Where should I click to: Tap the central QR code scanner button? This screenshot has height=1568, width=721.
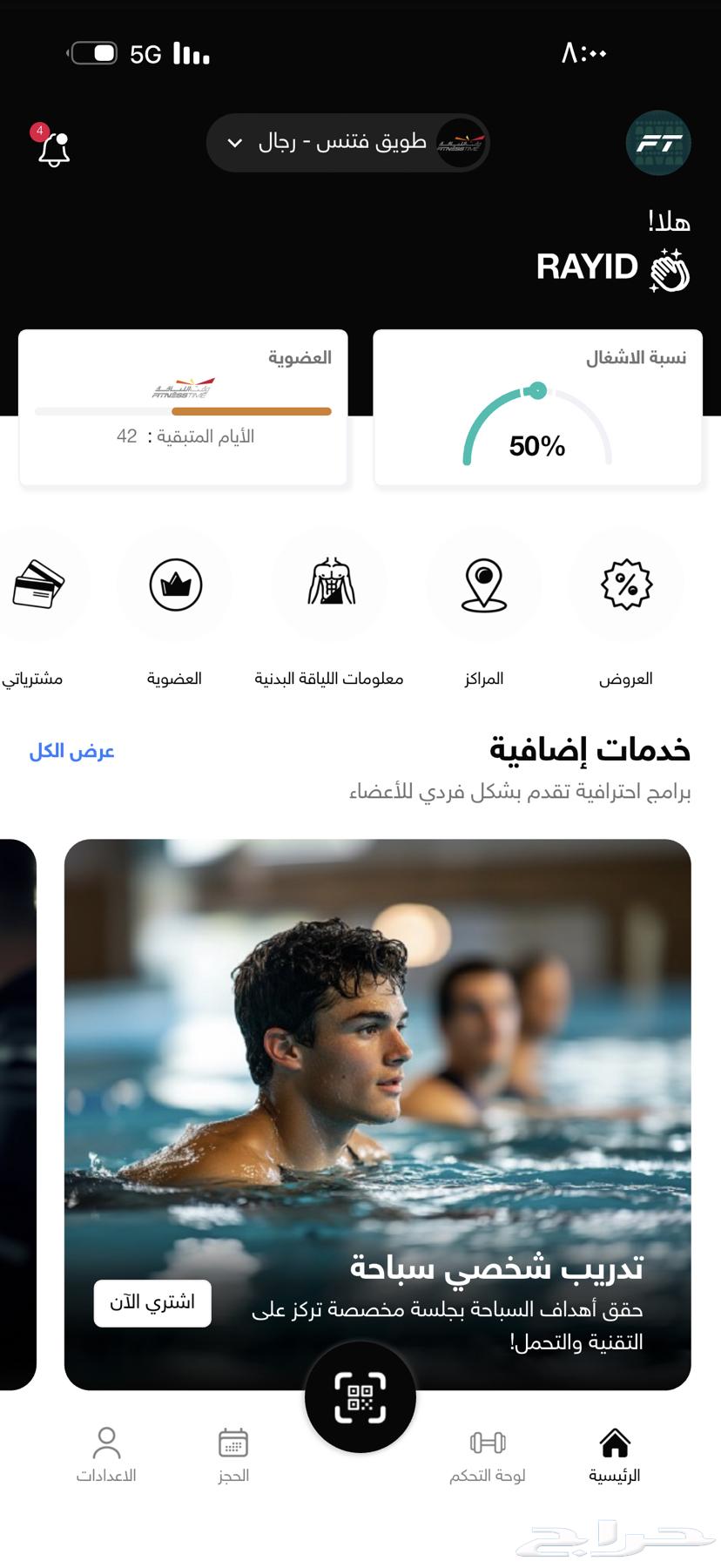[360, 1397]
